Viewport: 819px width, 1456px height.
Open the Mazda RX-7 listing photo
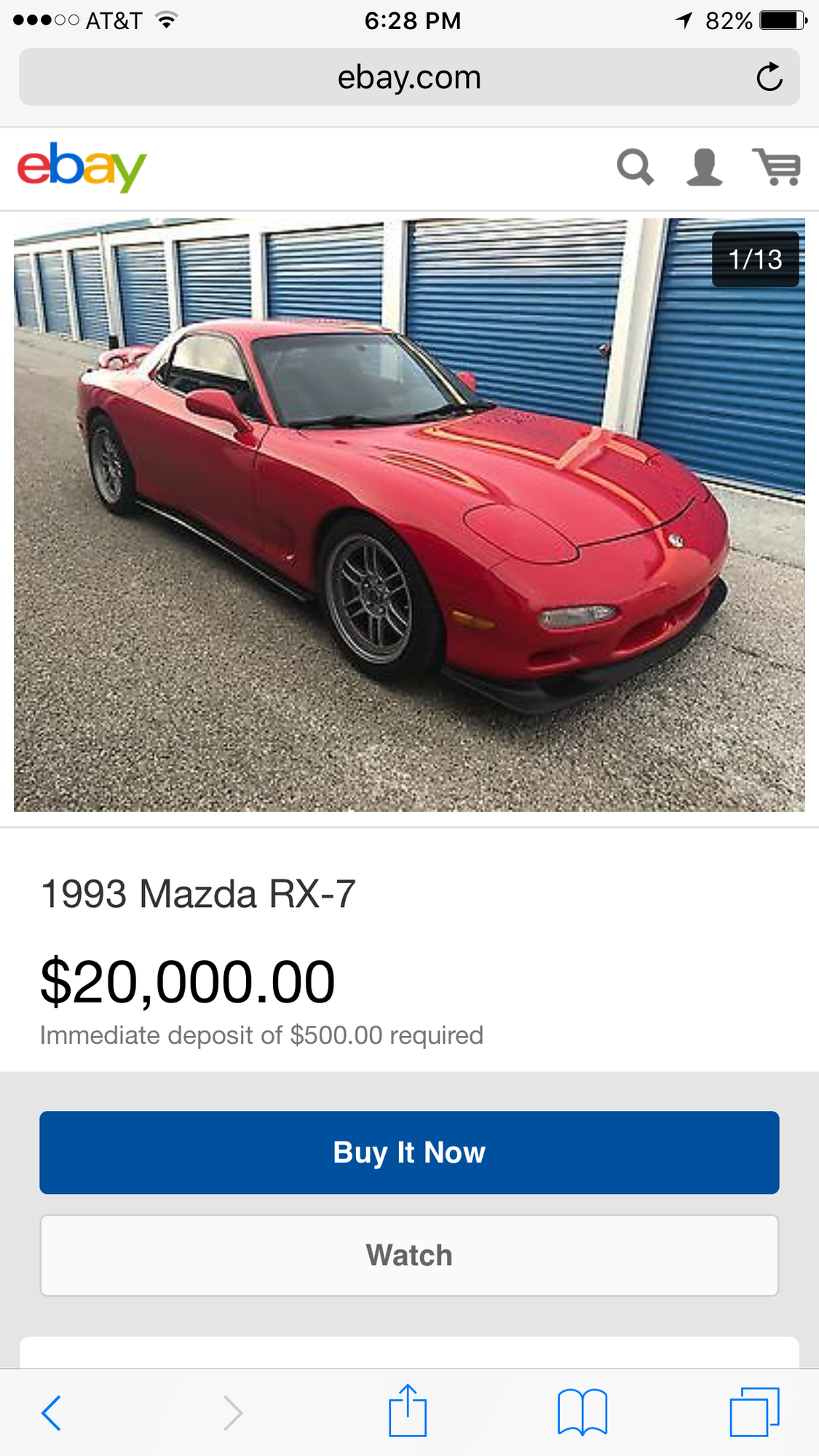tap(409, 515)
